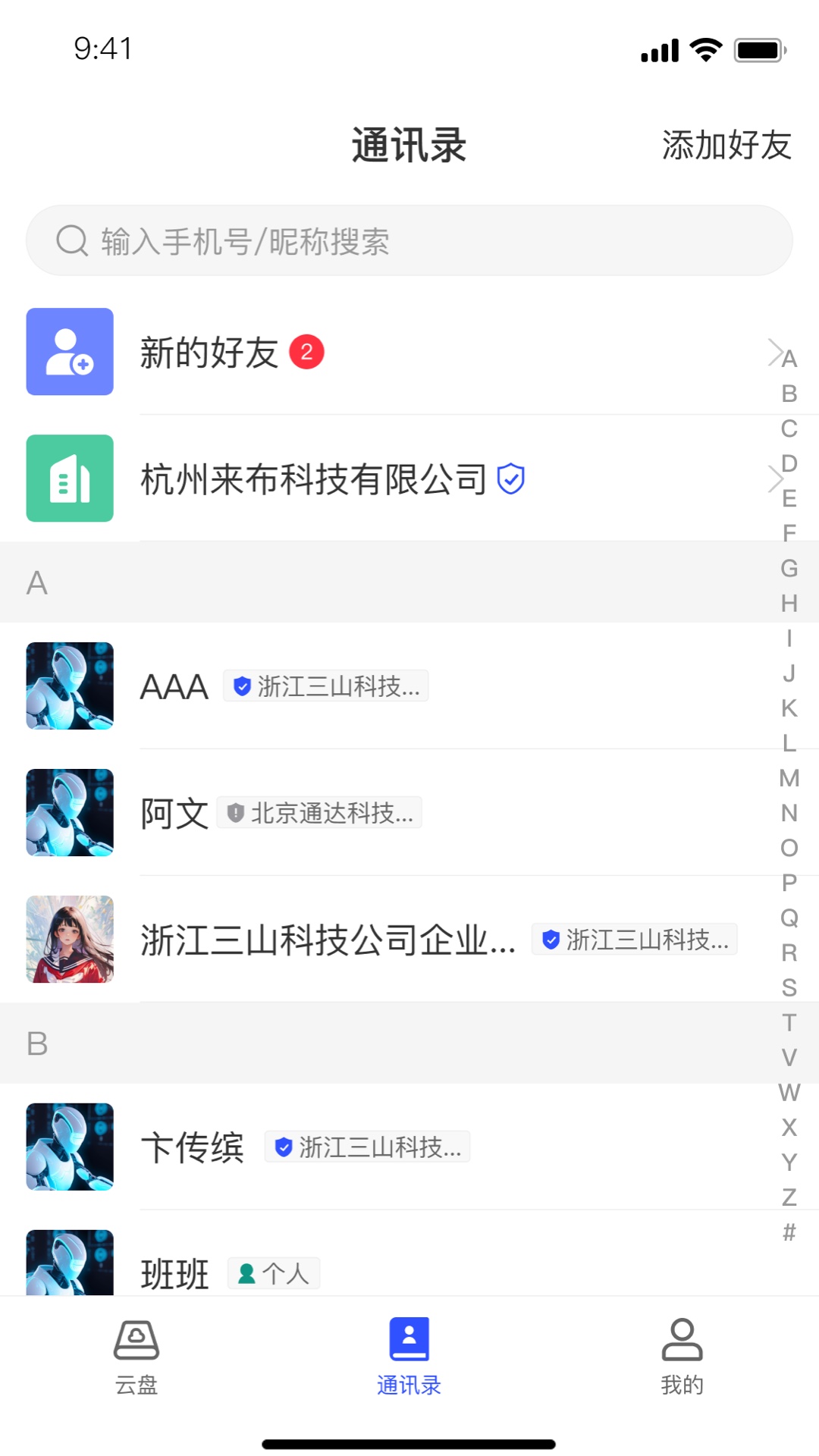Click the 个人 personal badge next to 班班
The height and width of the screenshot is (1456, 819).
273,1273
